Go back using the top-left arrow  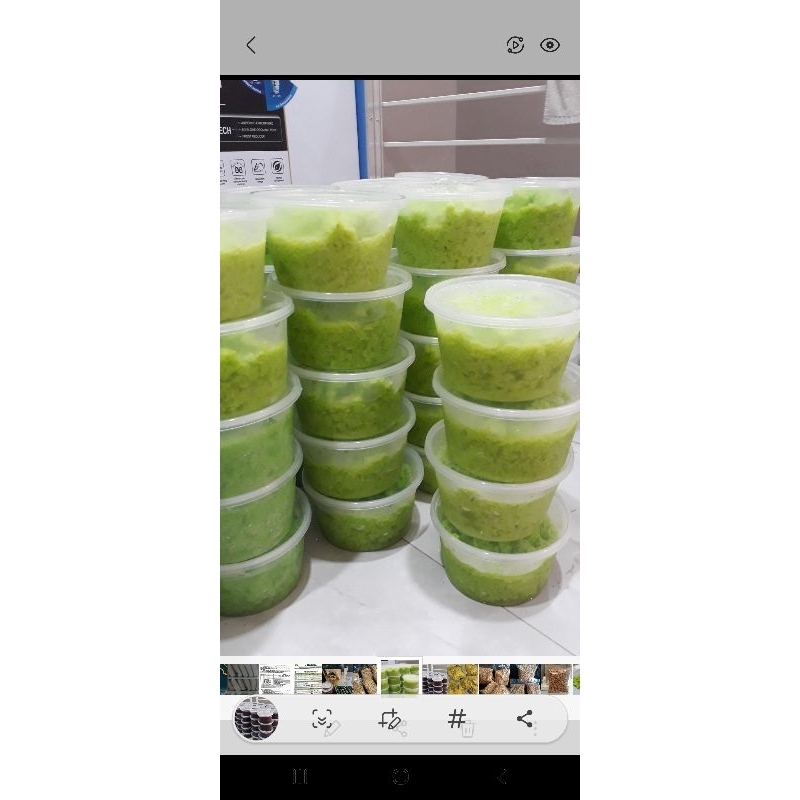coord(251,45)
